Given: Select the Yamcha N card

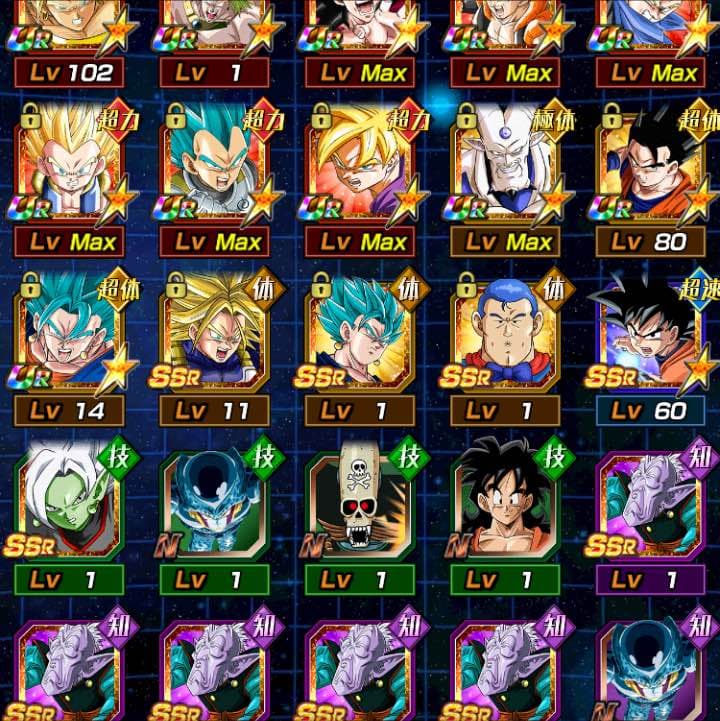Looking at the screenshot, I should (x=505, y=510).
